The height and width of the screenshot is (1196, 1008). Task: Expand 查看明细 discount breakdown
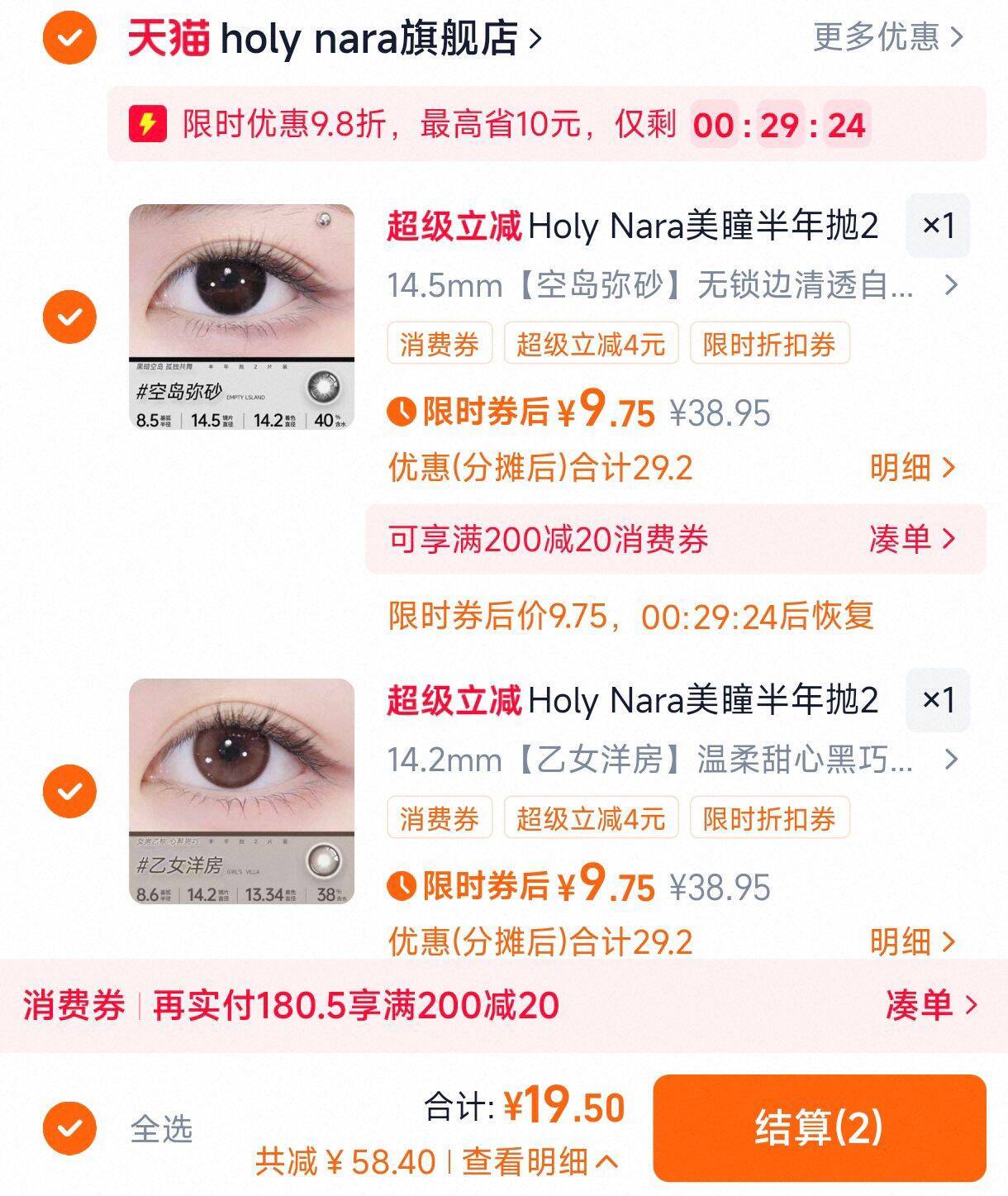tap(539, 1162)
